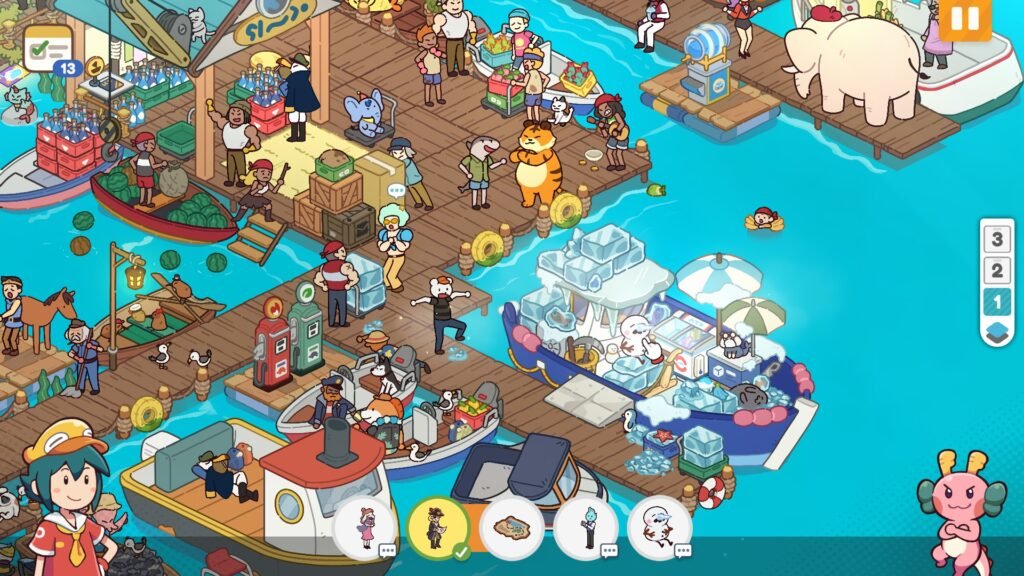Pause the game
Image resolution: width=1024 pixels, height=576 pixels.
(964, 19)
